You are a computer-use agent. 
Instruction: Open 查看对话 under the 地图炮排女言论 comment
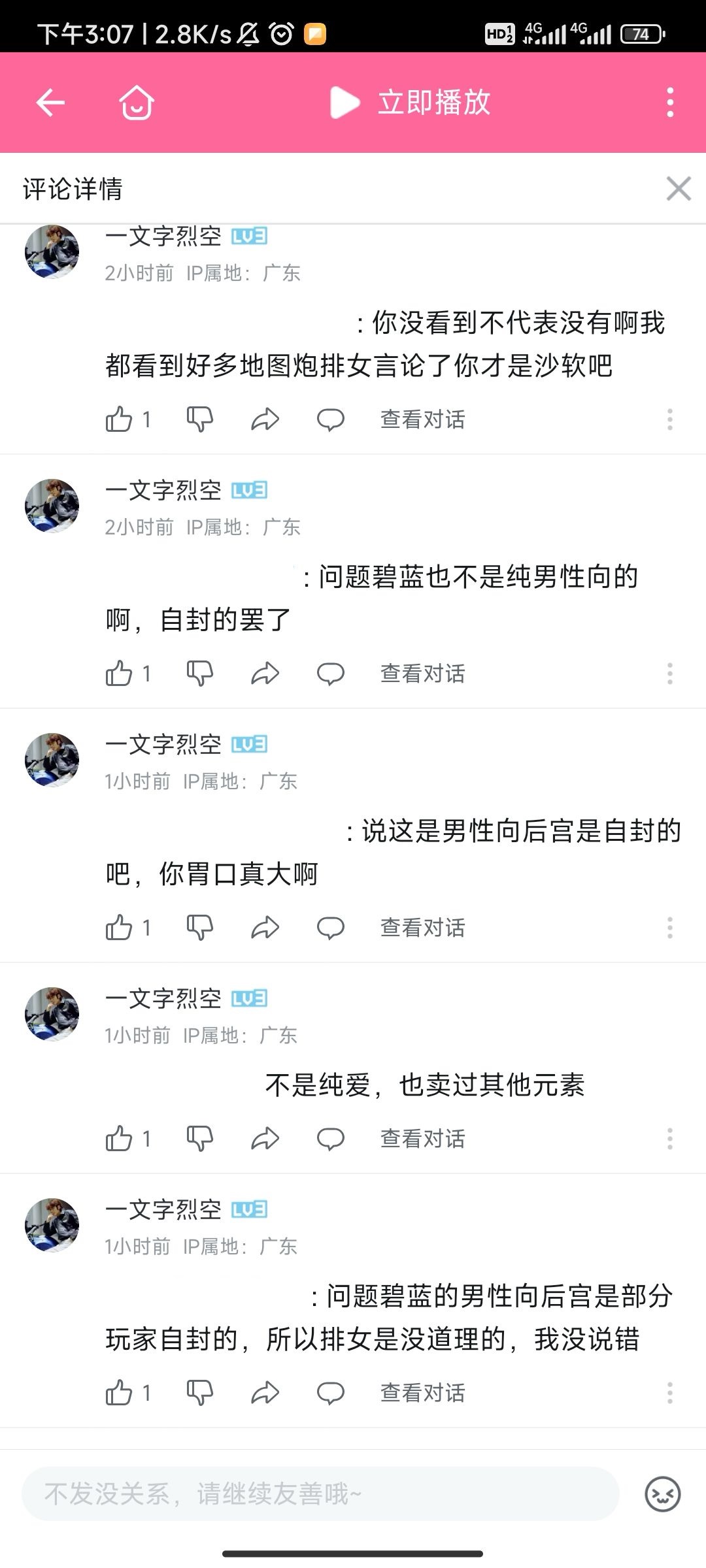[x=422, y=419]
